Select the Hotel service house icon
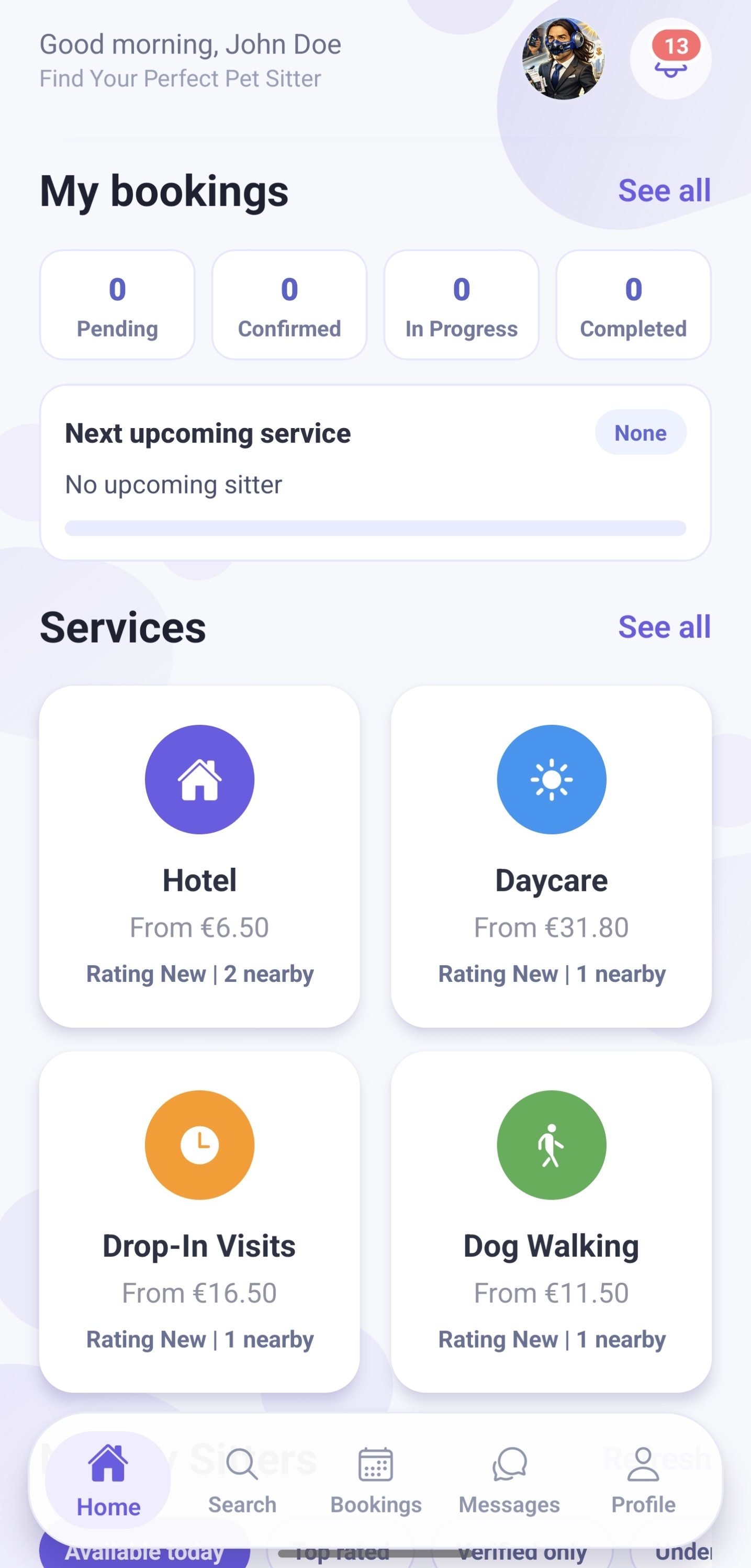Image resolution: width=751 pixels, height=1568 pixels. [199, 779]
